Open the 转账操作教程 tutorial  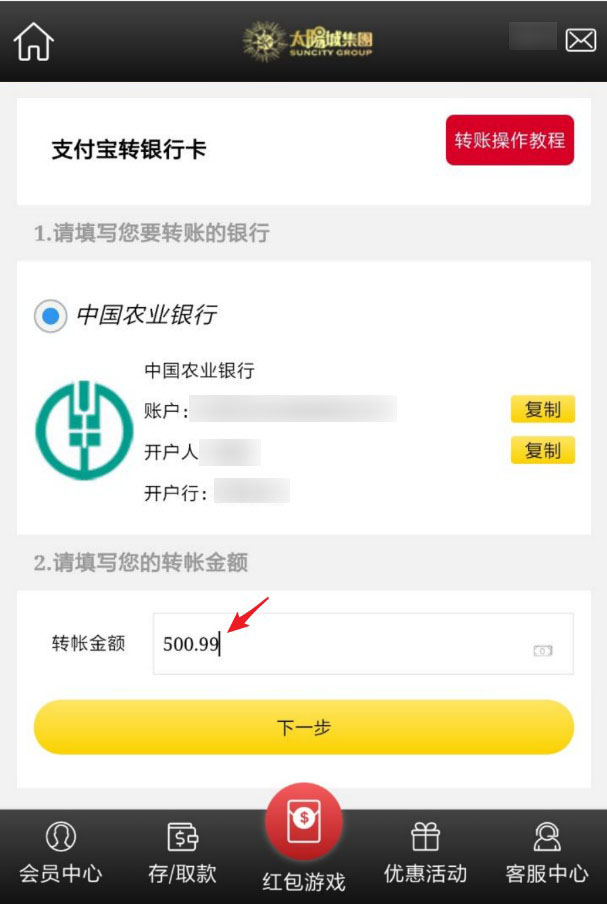[x=509, y=140]
